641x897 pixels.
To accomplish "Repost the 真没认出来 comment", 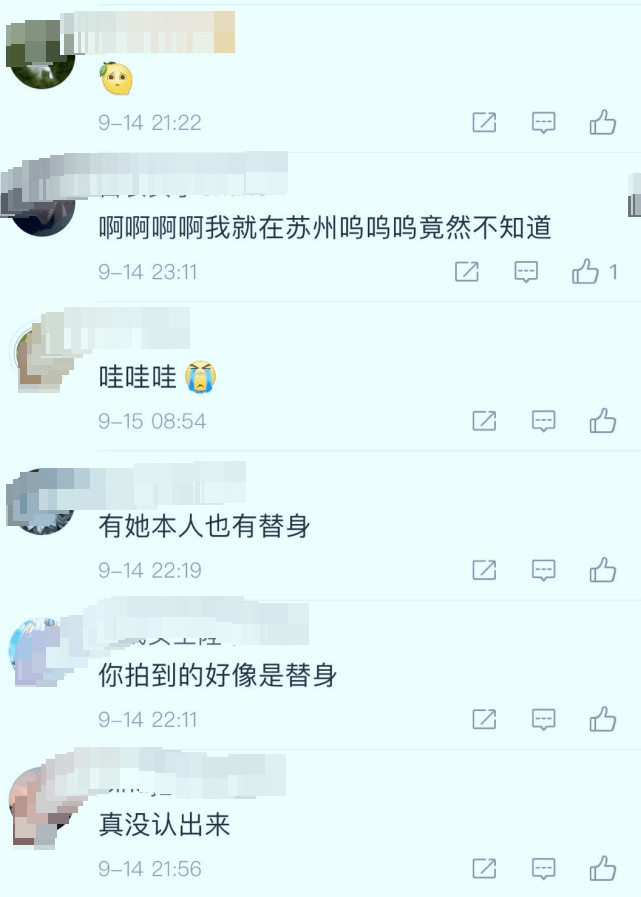I will [x=484, y=868].
